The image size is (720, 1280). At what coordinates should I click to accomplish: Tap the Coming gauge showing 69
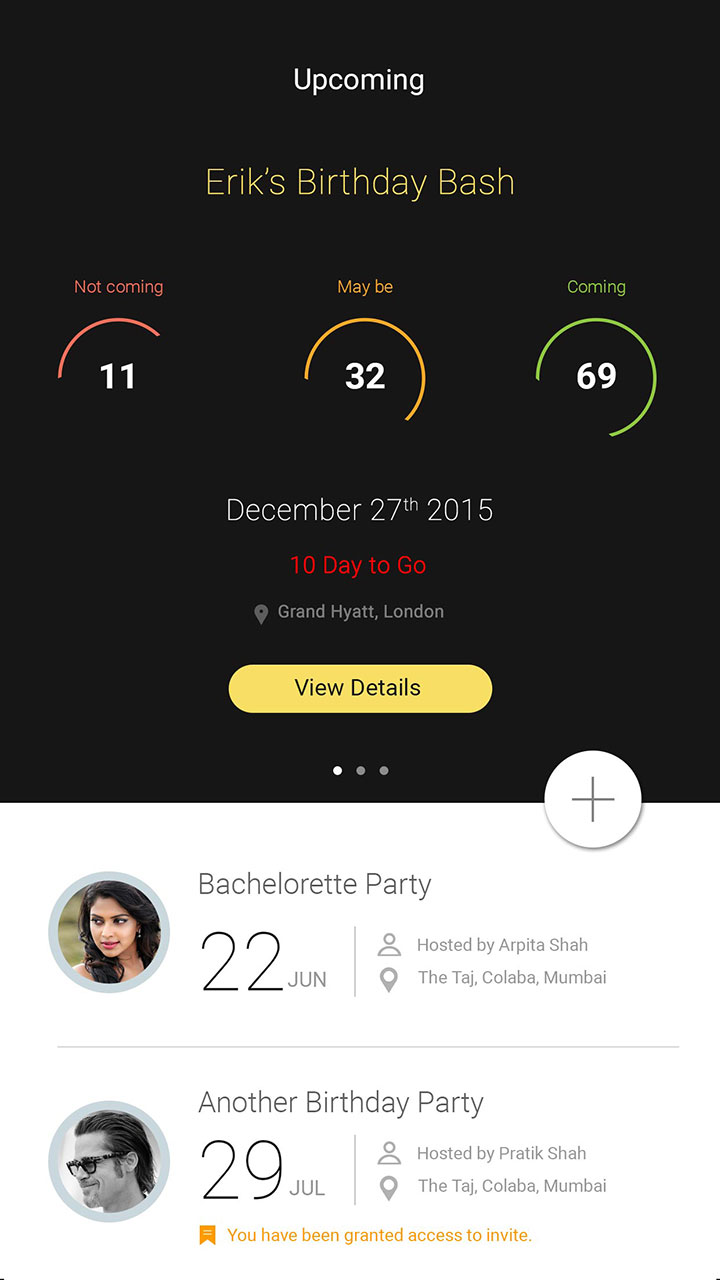click(596, 376)
